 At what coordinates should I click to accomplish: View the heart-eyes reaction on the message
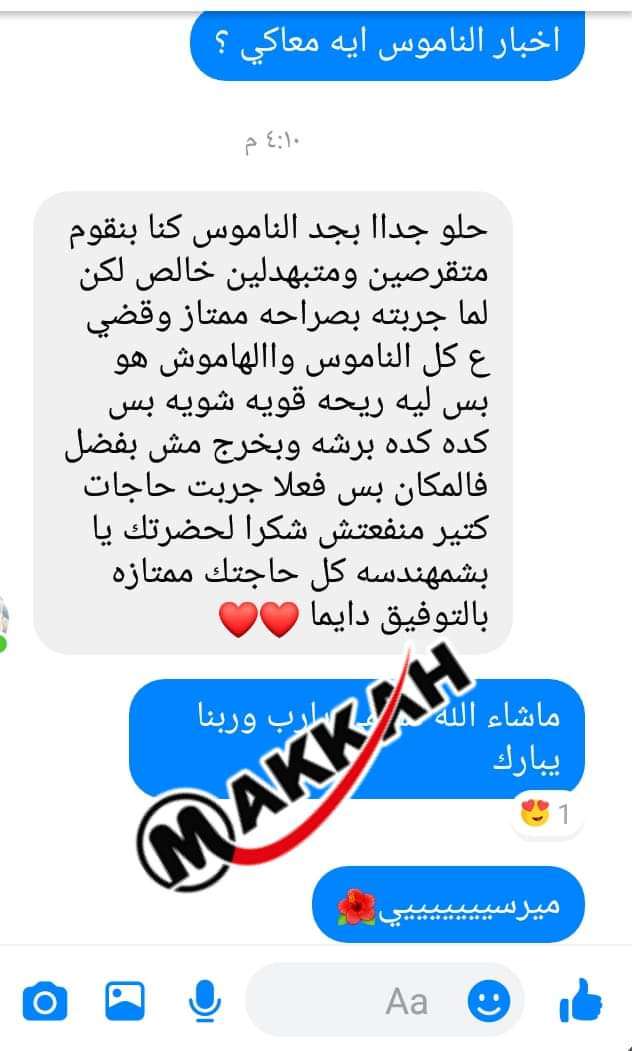(546, 815)
